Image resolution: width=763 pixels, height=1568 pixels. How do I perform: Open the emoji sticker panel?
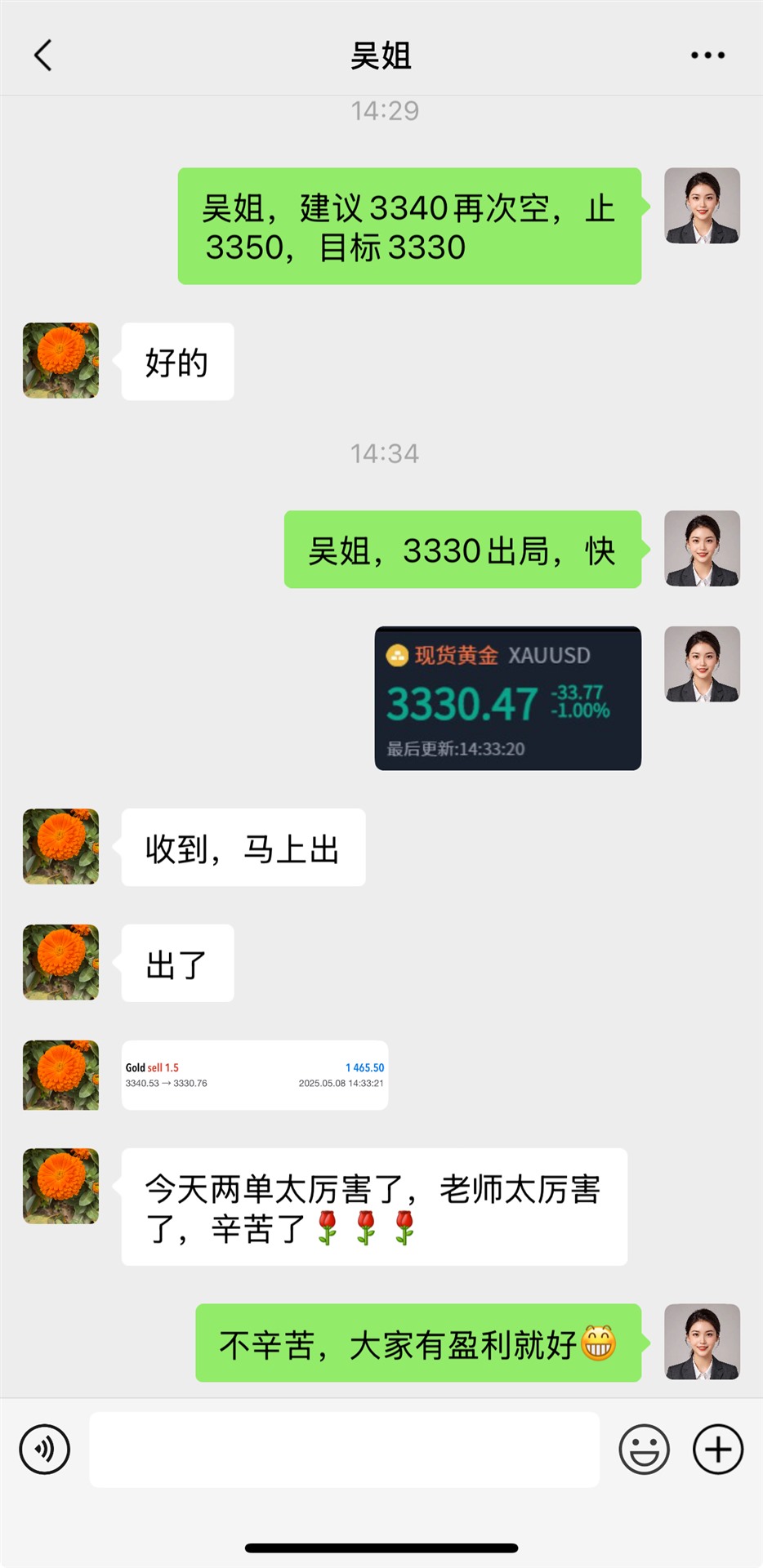(644, 1449)
